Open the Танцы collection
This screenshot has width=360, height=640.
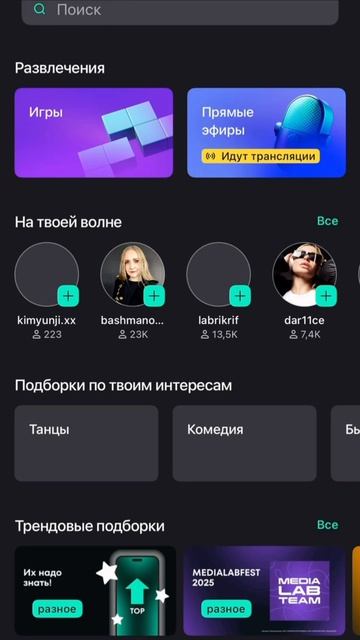87,443
